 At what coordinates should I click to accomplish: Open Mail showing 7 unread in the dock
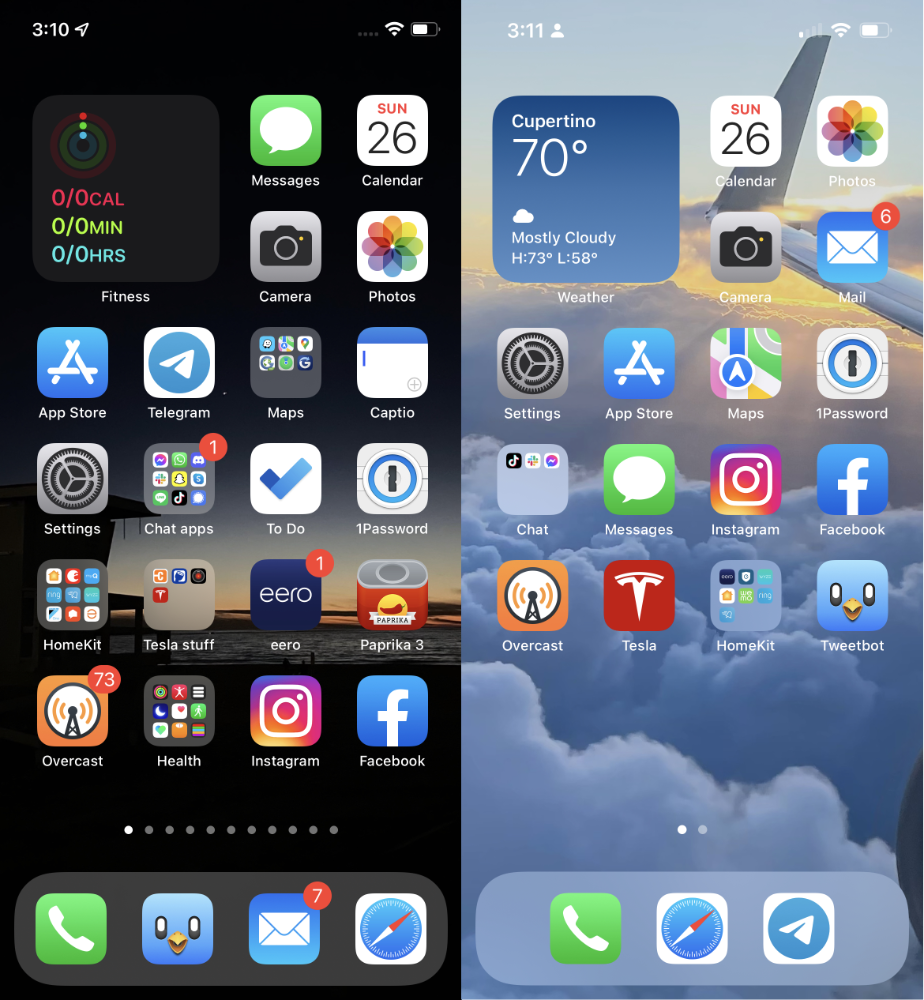click(x=285, y=928)
